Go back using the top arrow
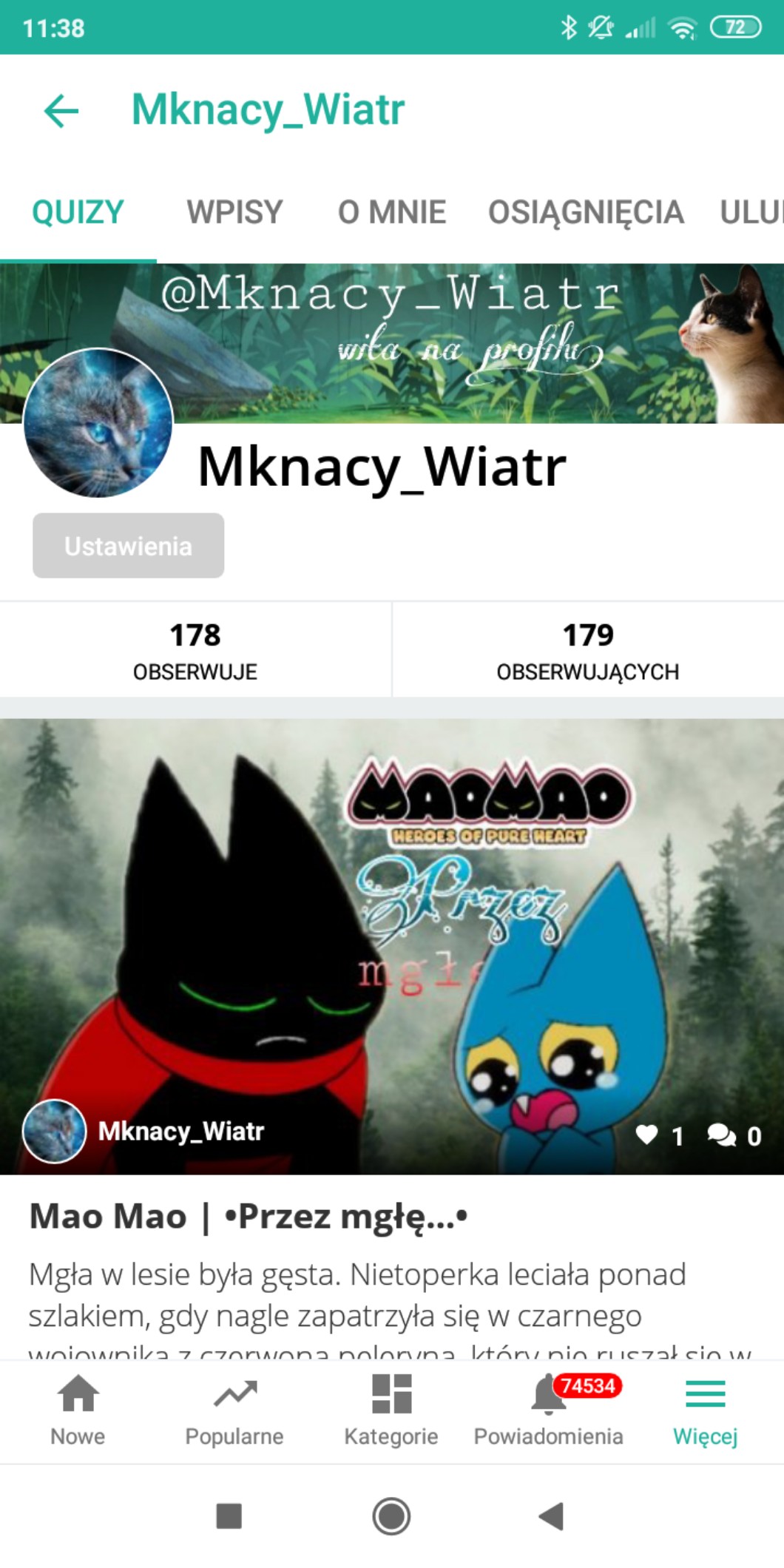The height and width of the screenshot is (1568, 784). pos(61,111)
